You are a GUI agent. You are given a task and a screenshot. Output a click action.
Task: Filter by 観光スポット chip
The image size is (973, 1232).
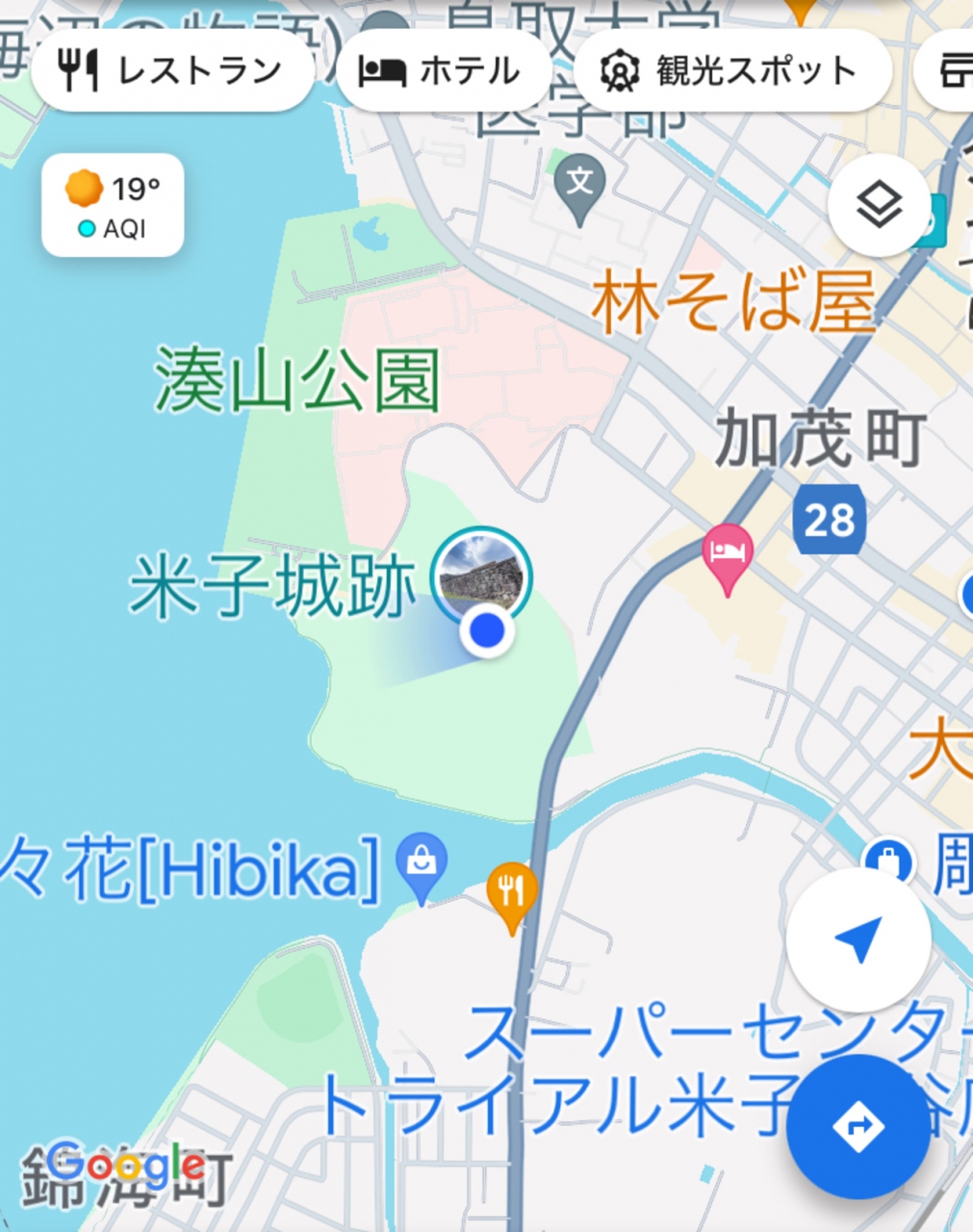click(x=731, y=70)
